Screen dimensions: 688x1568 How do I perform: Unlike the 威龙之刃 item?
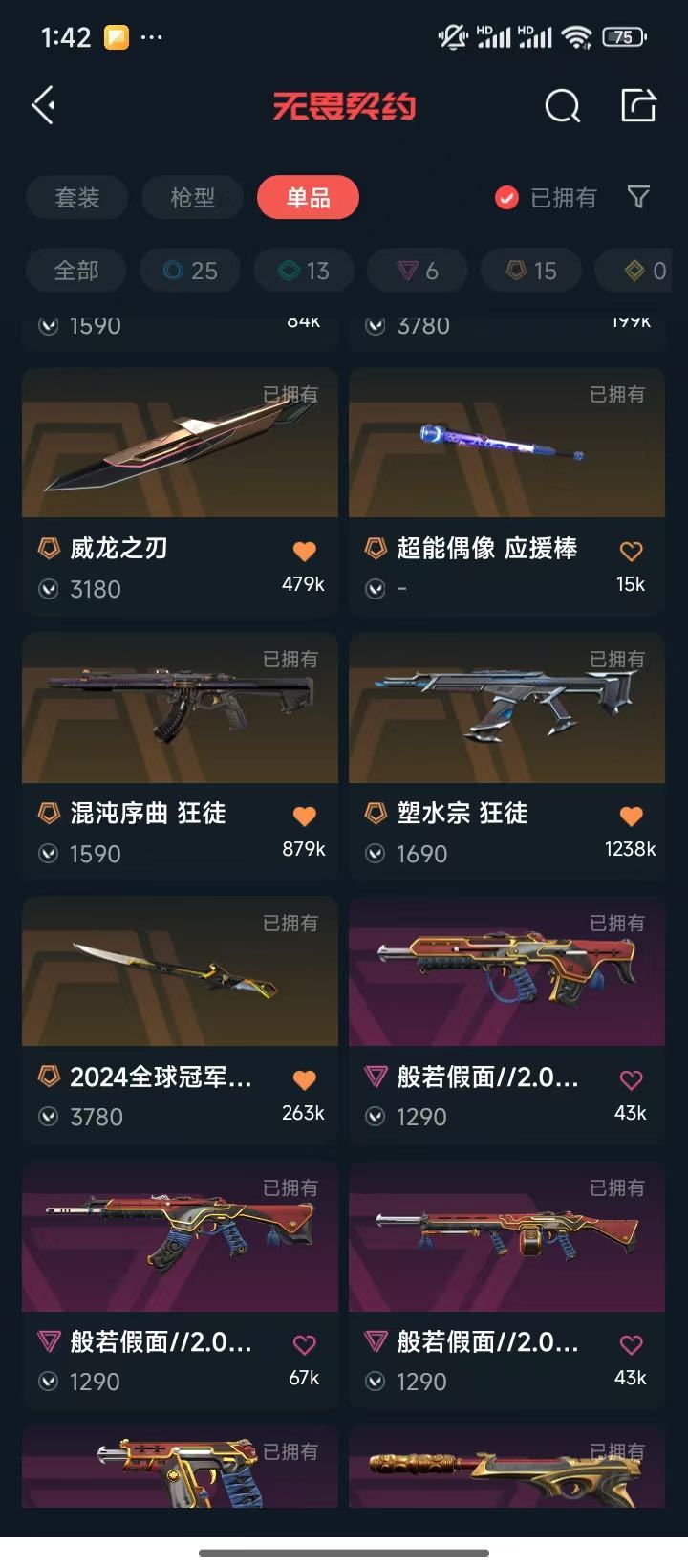pos(304,551)
